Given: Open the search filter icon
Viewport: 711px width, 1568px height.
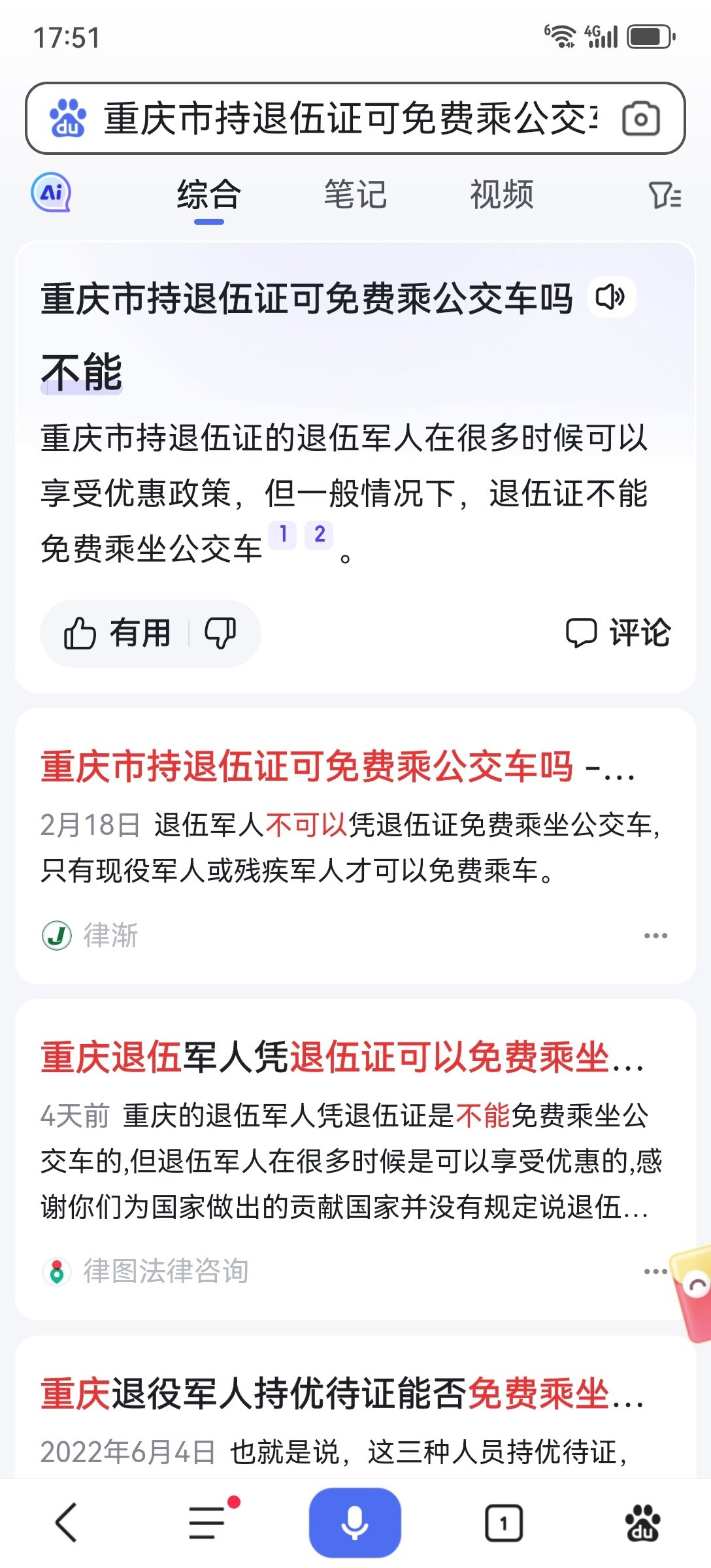Looking at the screenshot, I should pos(665,195).
